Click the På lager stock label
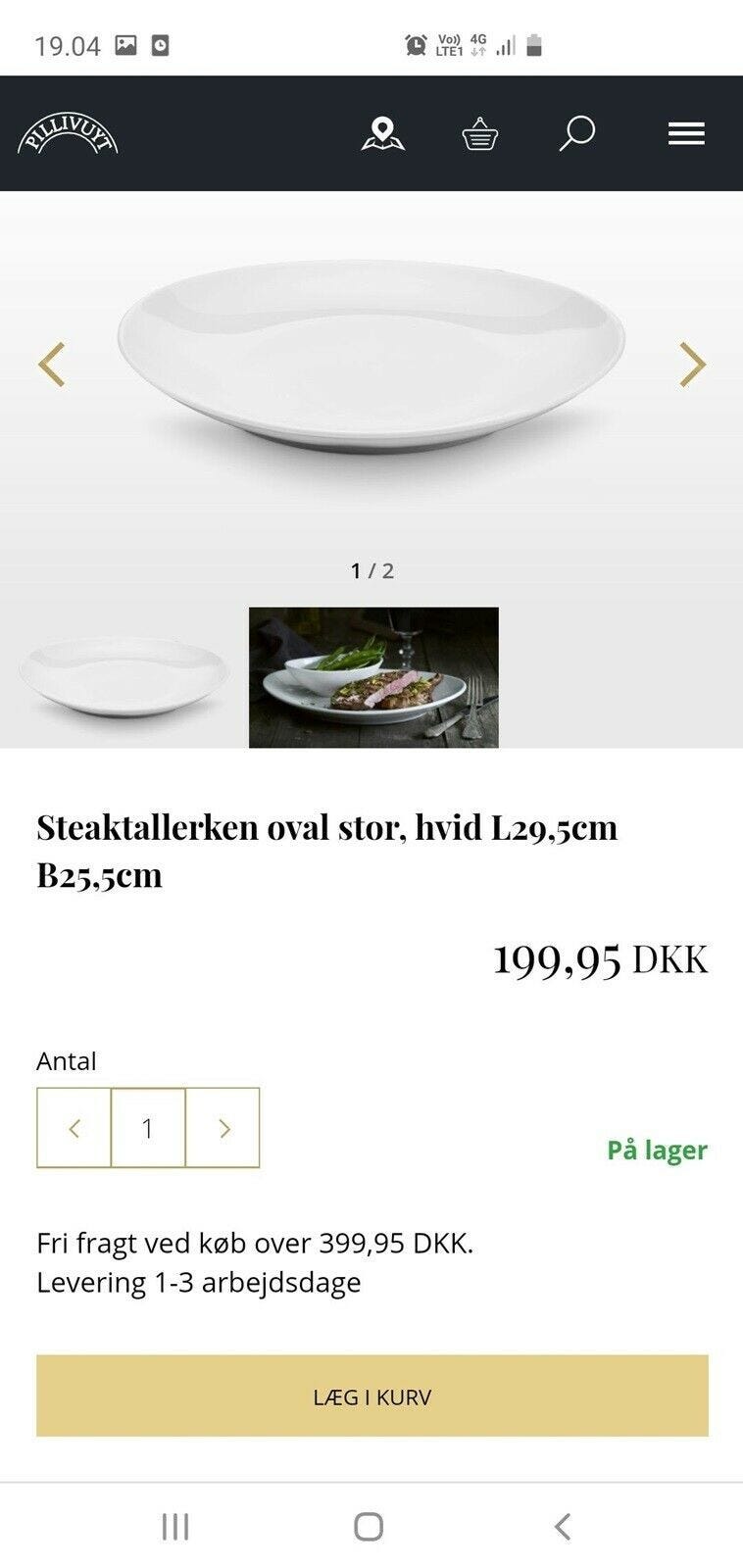The width and height of the screenshot is (743, 1568). click(658, 1150)
